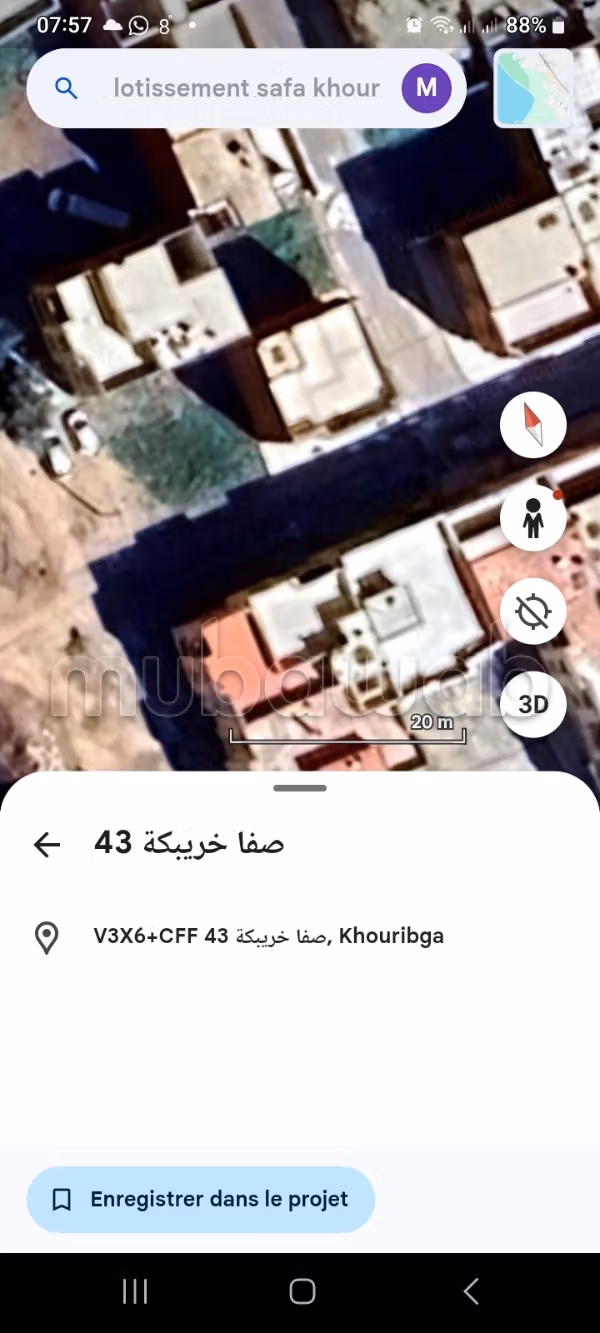Tap the bottom sheet drag handle
This screenshot has width=600, height=1333.
pyautogui.click(x=300, y=788)
